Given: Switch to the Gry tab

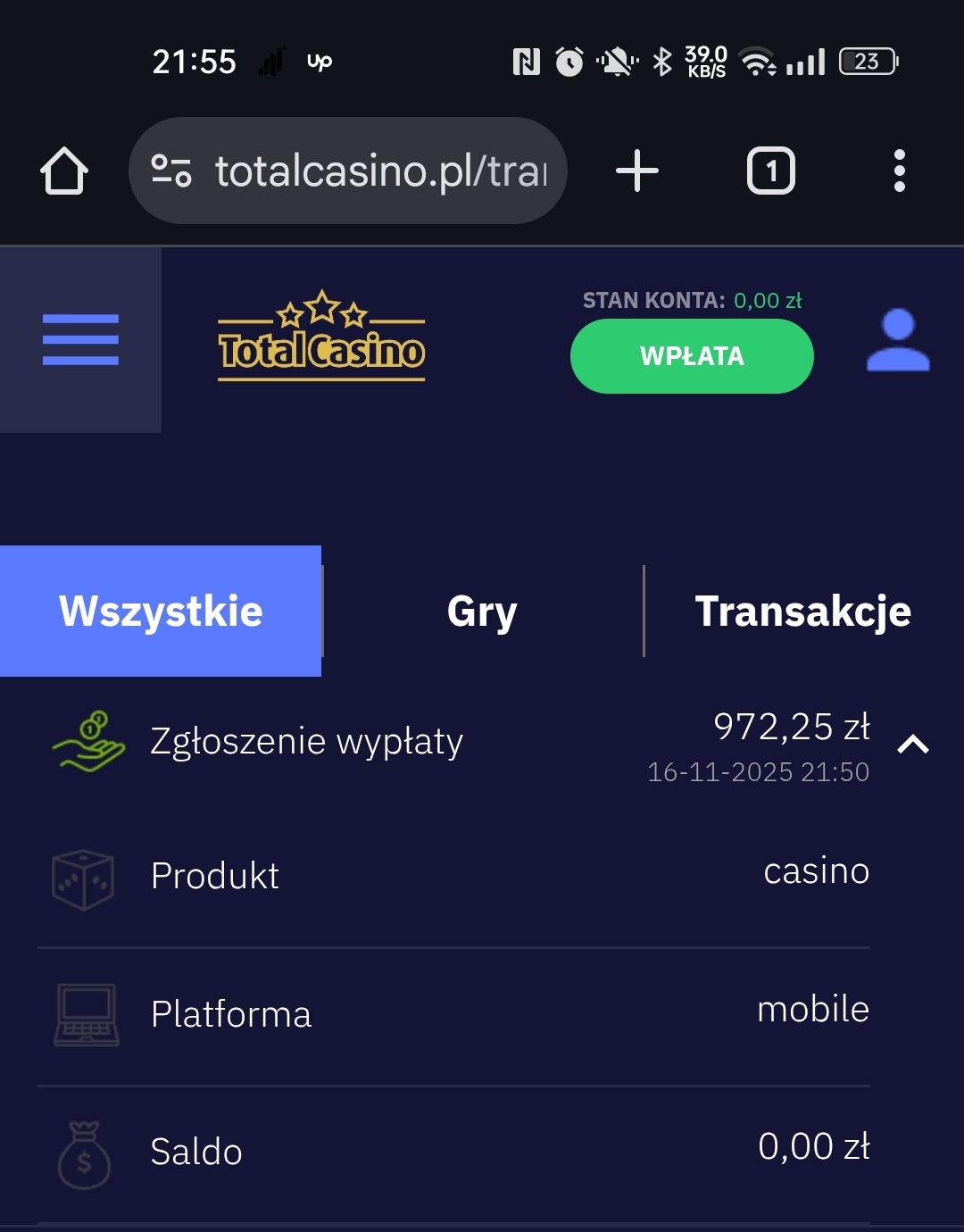Looking at the screenshot, I should point(482,612).
